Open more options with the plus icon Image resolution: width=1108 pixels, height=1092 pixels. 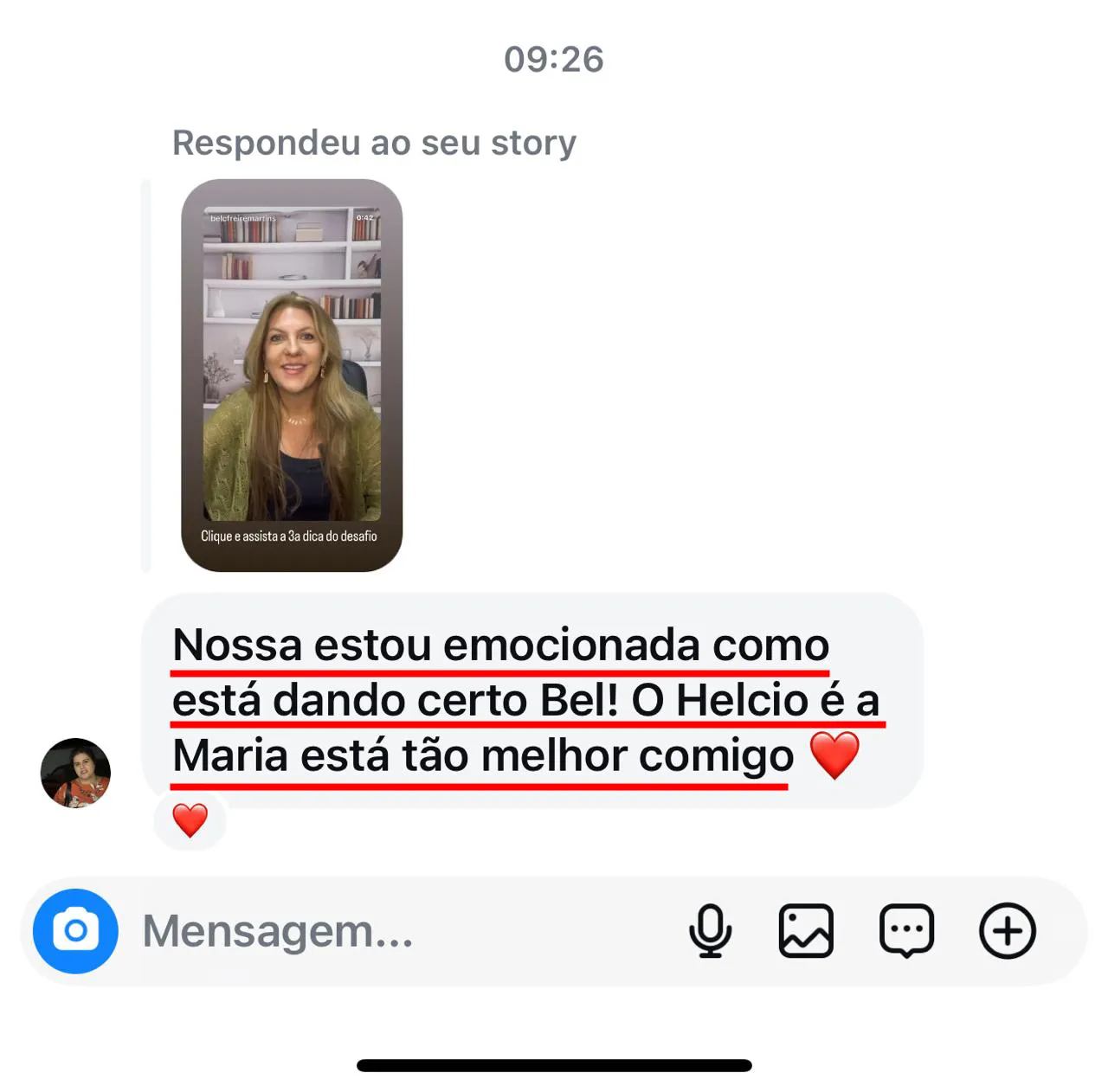pos(1007,931)
